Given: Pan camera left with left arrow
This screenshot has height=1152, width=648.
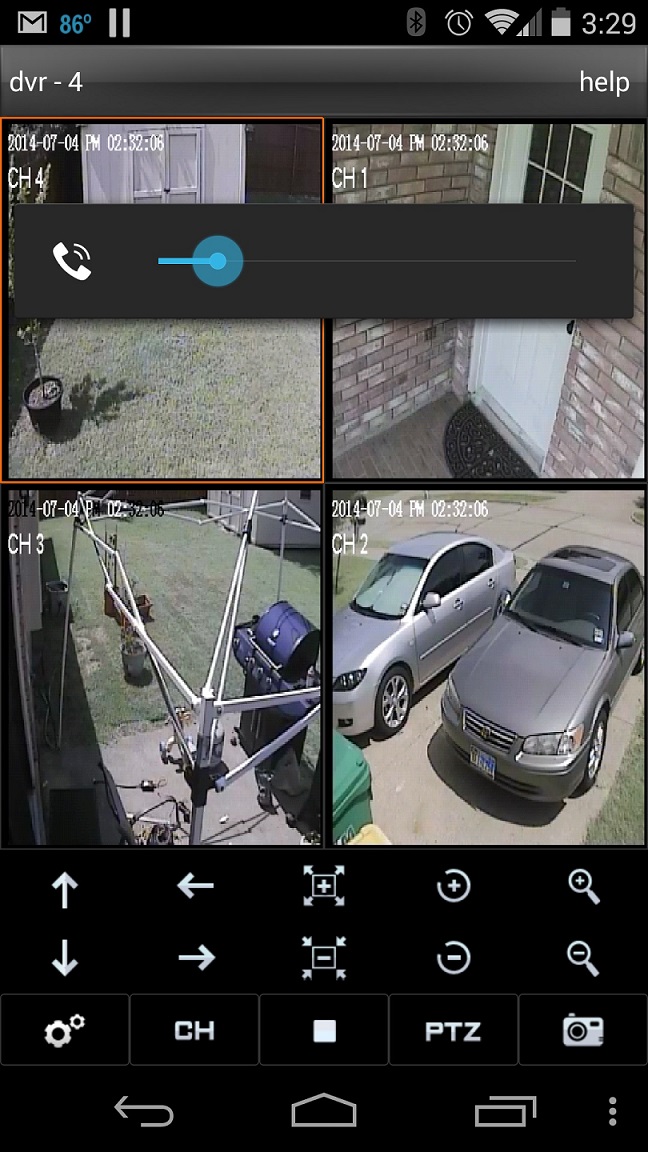Looking at the screenshot, I should coord(195,886).
